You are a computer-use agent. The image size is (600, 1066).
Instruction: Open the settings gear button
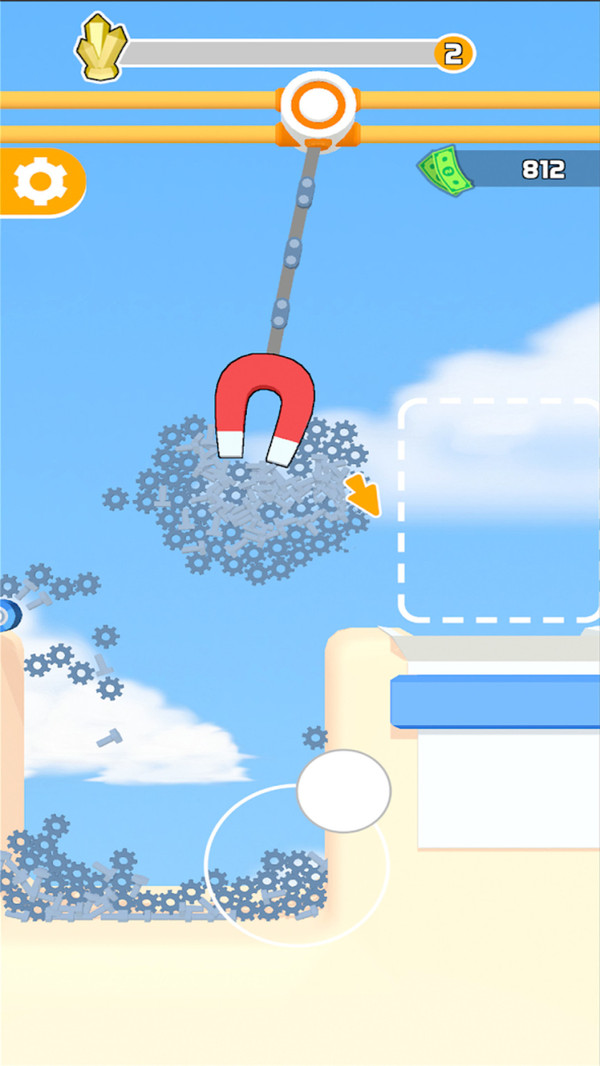point(40,182)
